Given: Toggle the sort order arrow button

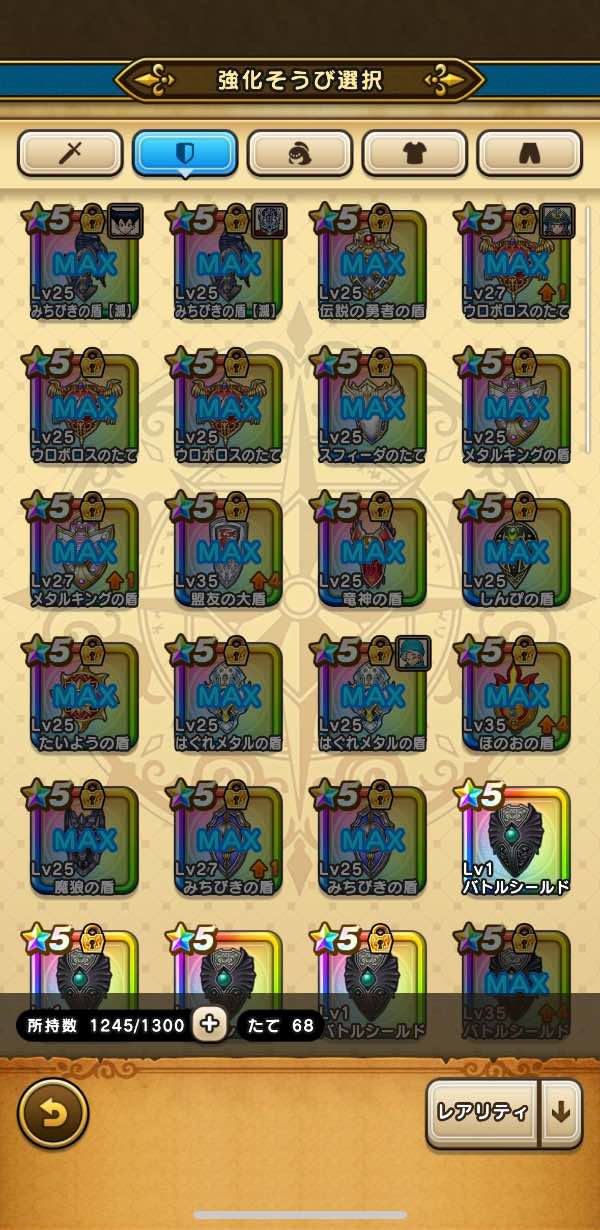Looking at the screenshot, I should [562, 1113].
